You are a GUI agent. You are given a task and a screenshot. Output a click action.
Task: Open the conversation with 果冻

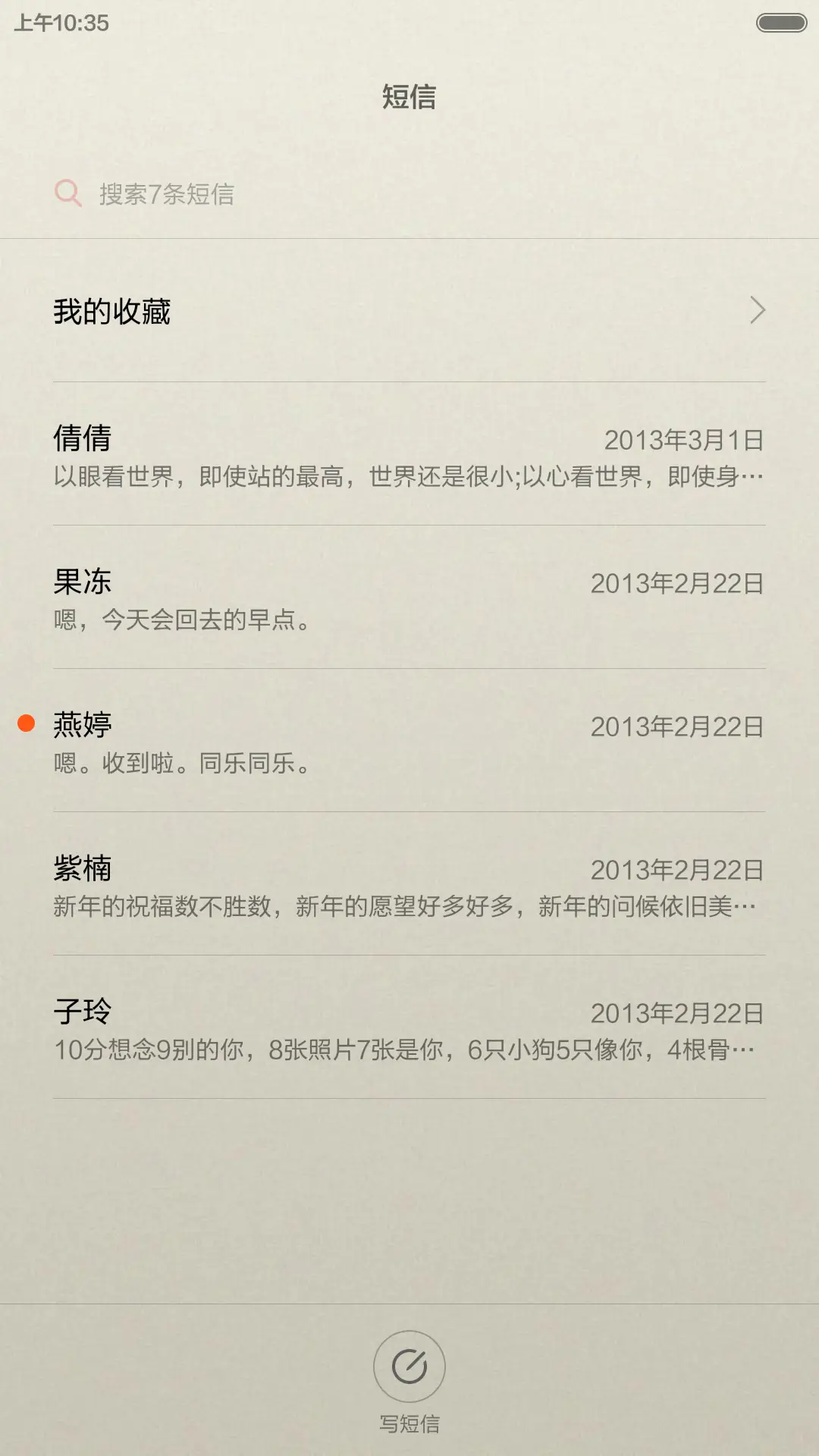(409, 599)
